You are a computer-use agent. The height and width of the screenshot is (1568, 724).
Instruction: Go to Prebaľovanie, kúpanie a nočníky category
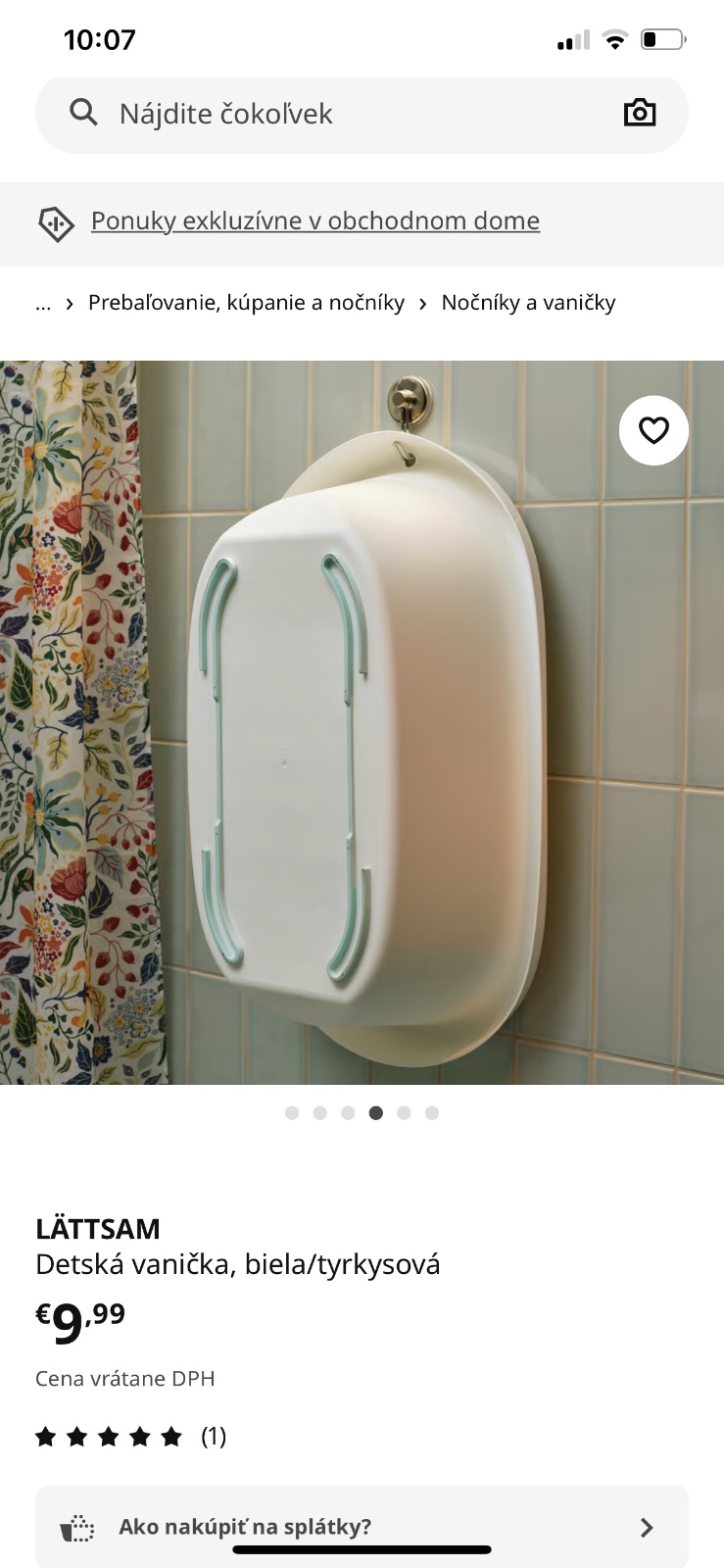click(x=246, y=303)
